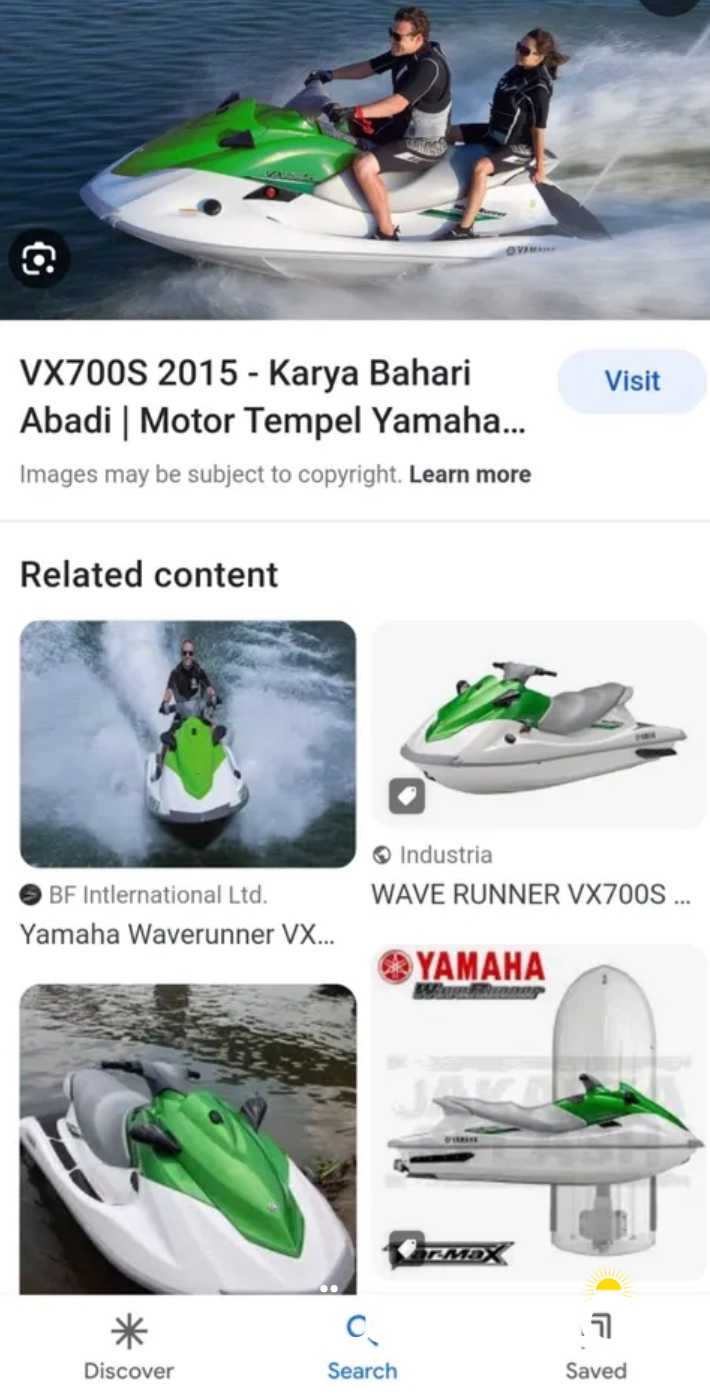Viewport: 710px width, 1399px height.
Task: Switch to the Saved tab
Action: (x=596, y=1346)
